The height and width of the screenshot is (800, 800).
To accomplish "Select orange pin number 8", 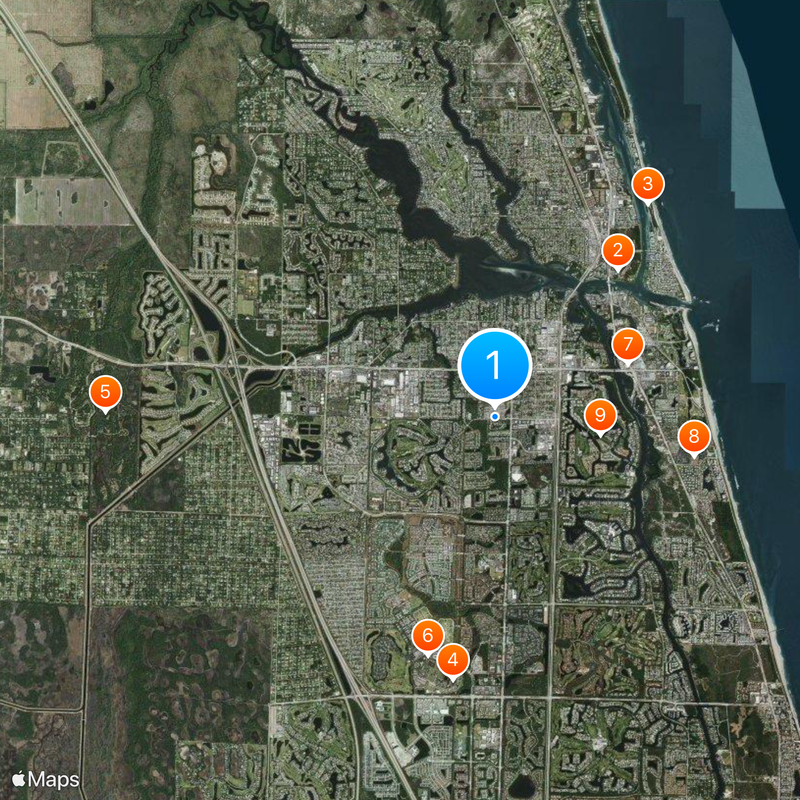I will point(693,436).
